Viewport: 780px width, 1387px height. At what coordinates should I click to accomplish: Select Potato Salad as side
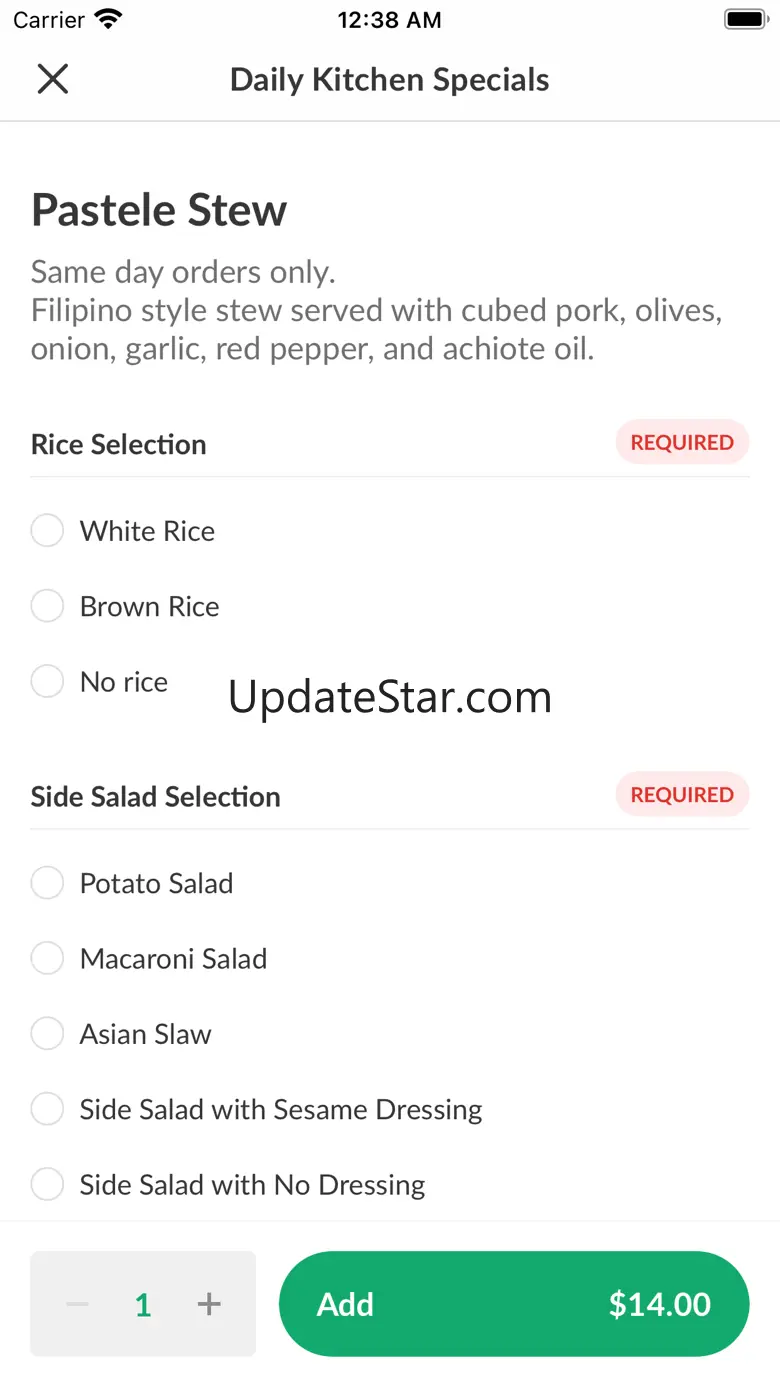47,883
